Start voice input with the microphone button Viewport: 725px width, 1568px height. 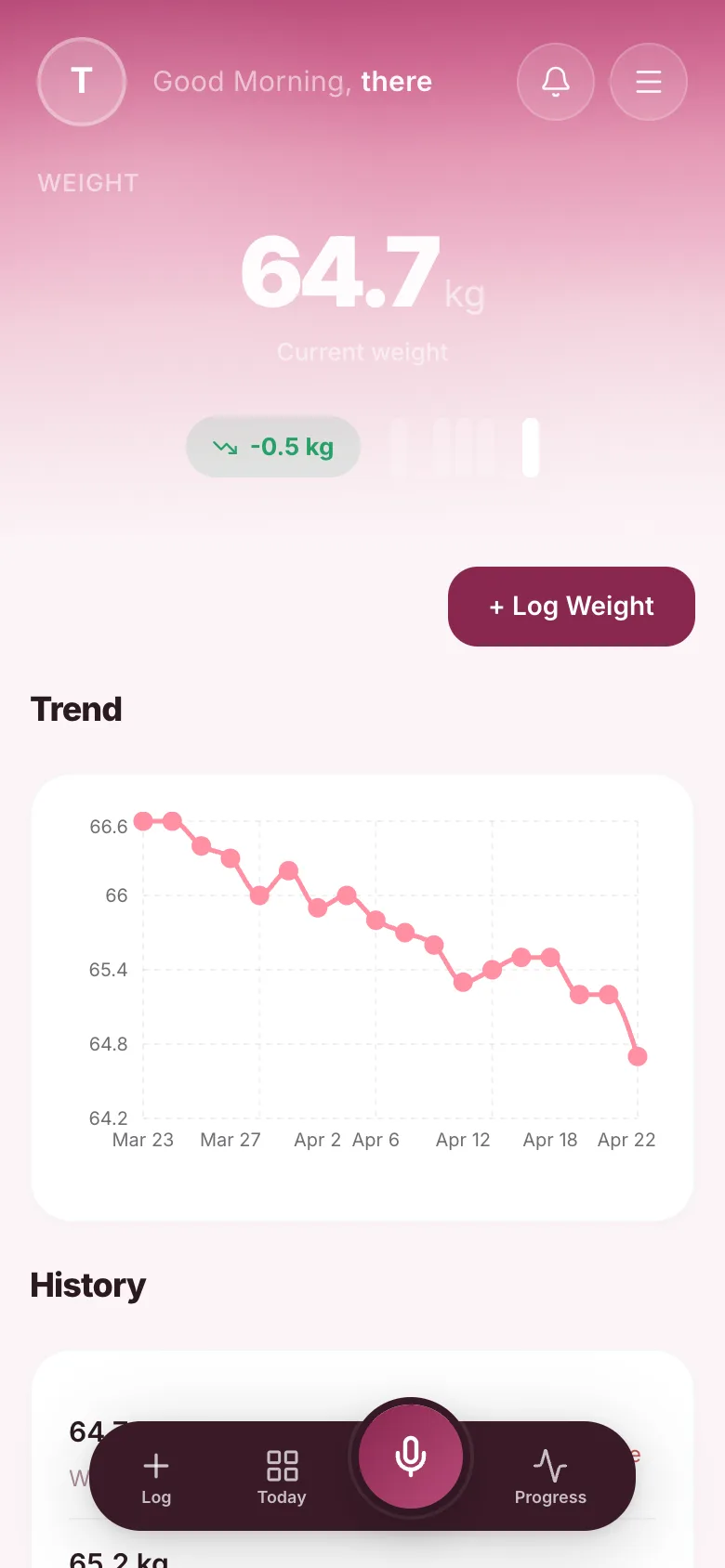point(411,1457)
